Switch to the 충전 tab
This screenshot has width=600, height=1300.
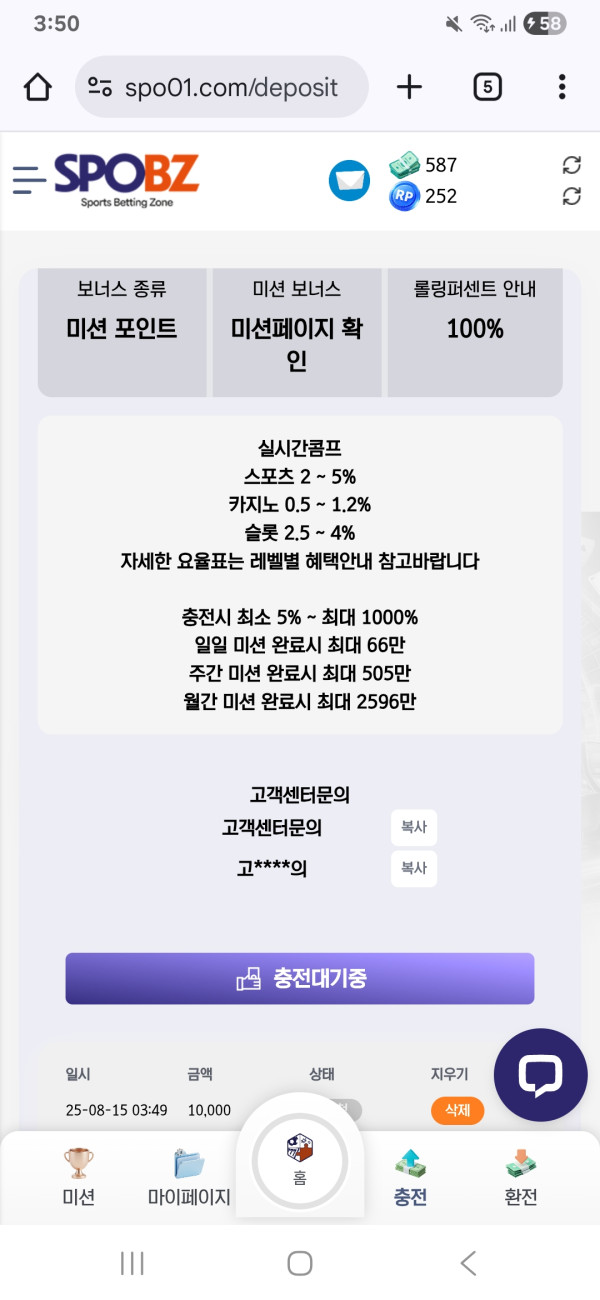[411, 1178]
